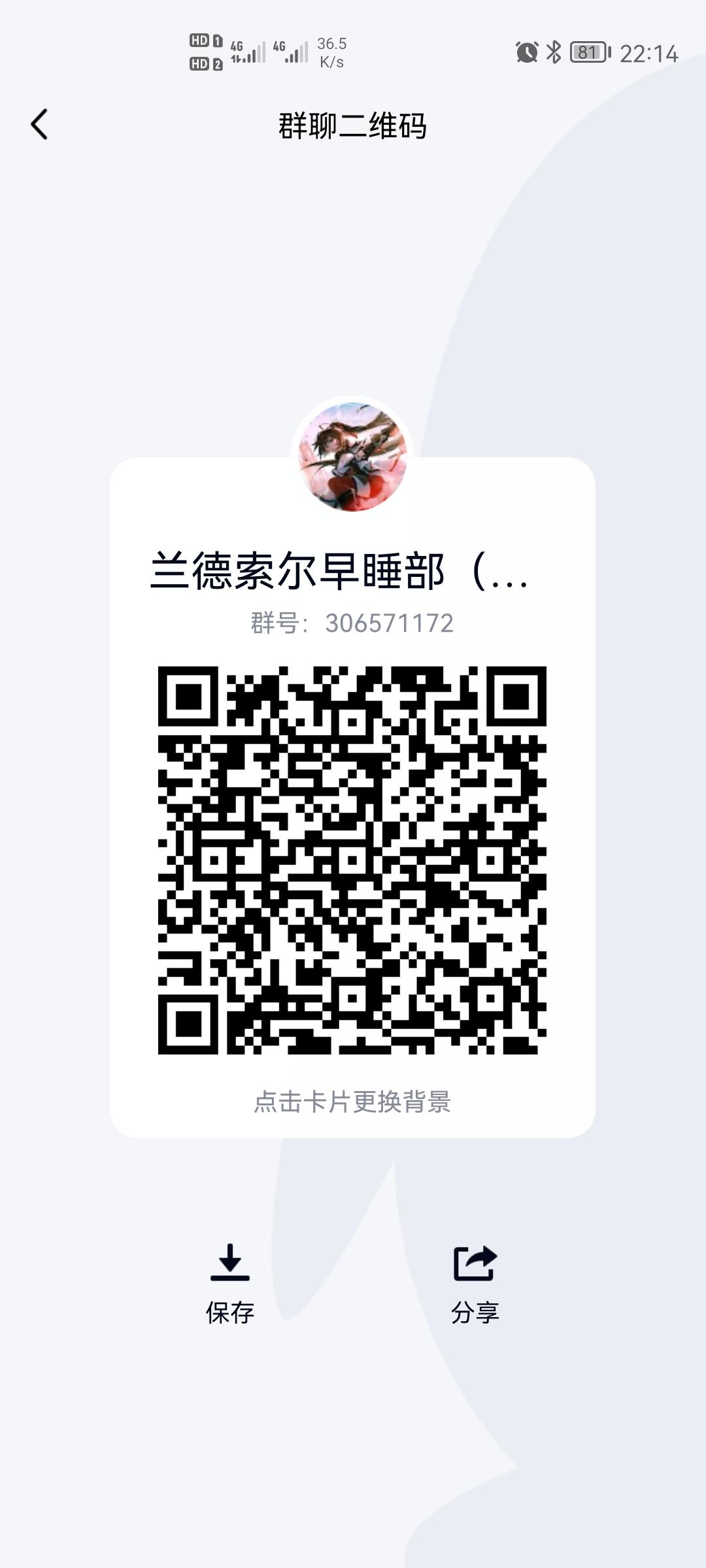Screen dimensions: 706x1568
Task: Click the 群聊二维码 title
Action: click(x=353, y=127)
